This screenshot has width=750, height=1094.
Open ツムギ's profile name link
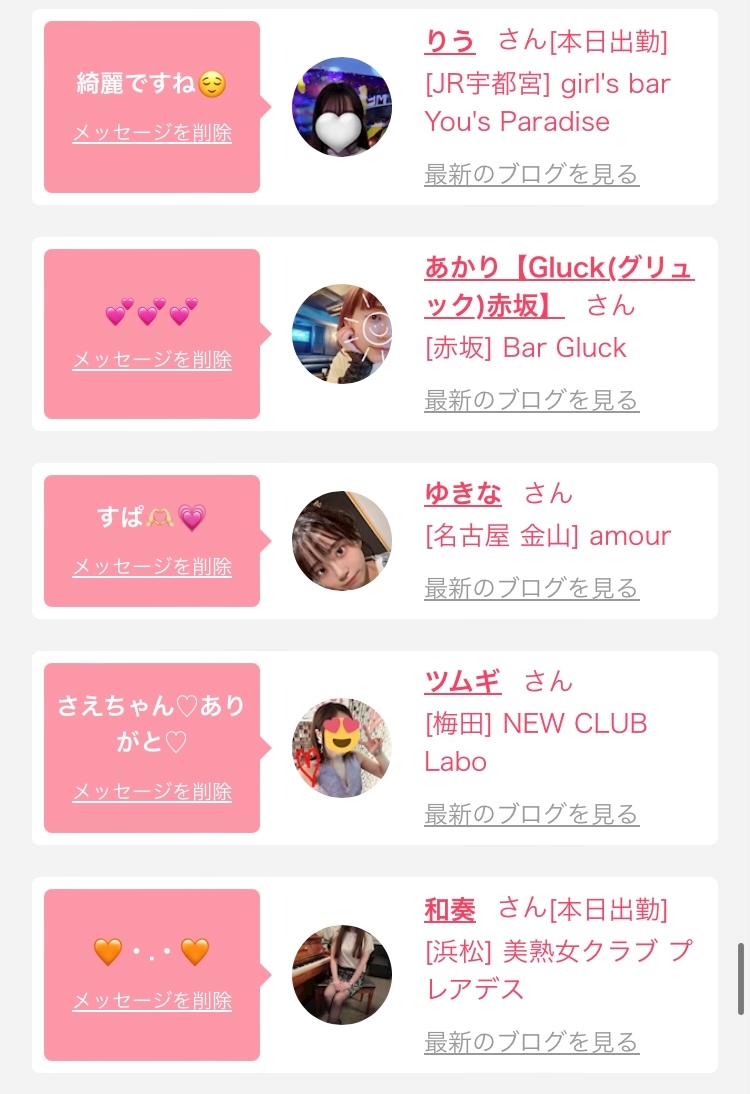pyautogui.click(x=463, y=681)
